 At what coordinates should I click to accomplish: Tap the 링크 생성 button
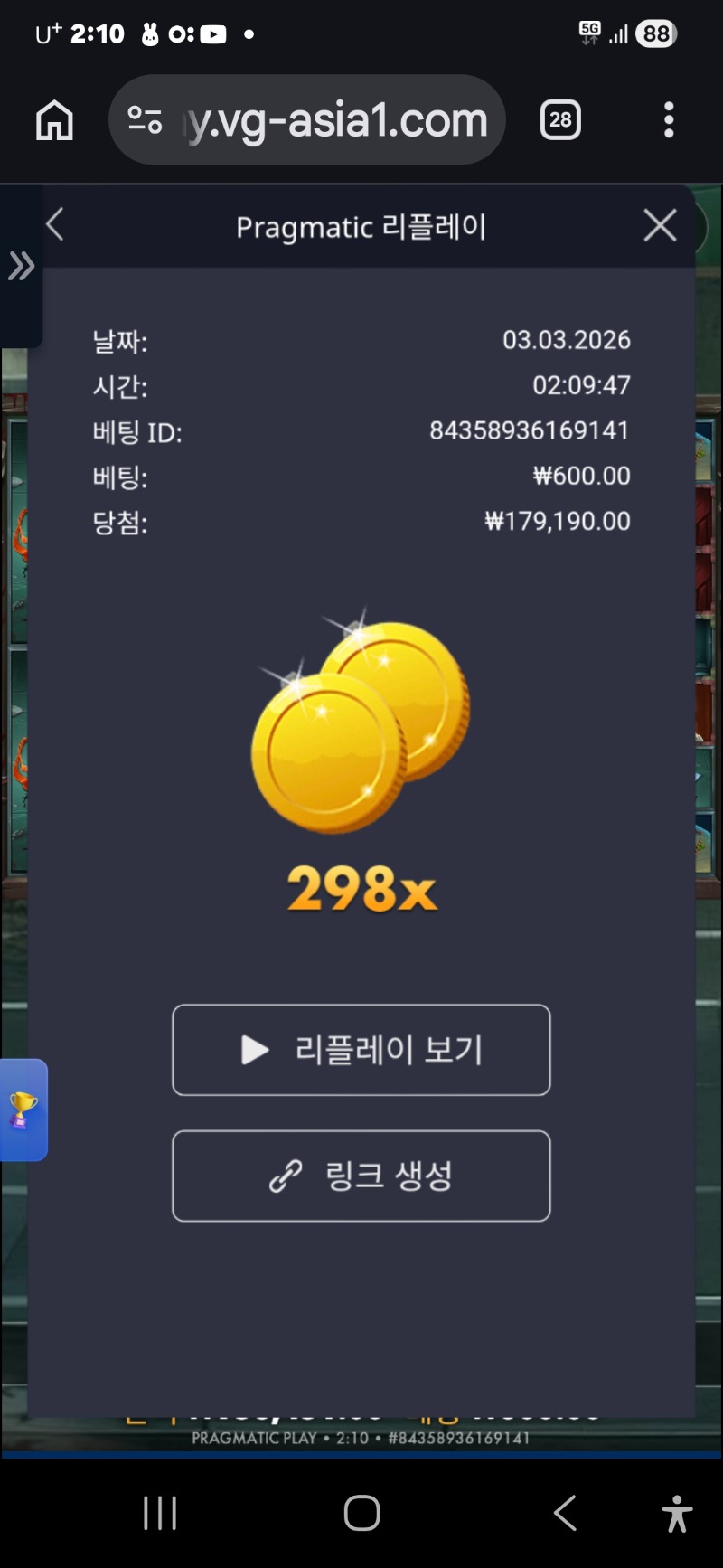click(x=361, y=1176)
